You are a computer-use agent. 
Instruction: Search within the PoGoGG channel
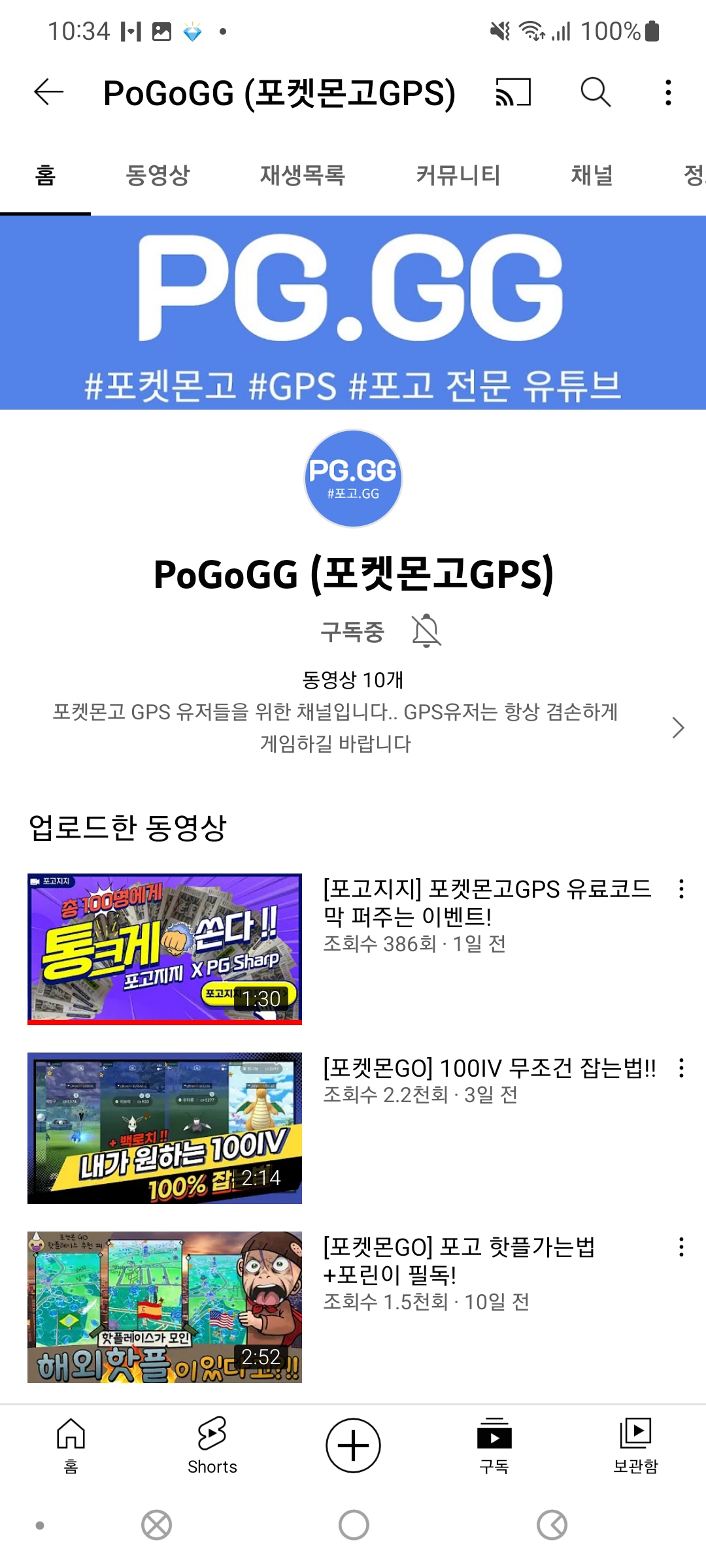pos(596,92)
